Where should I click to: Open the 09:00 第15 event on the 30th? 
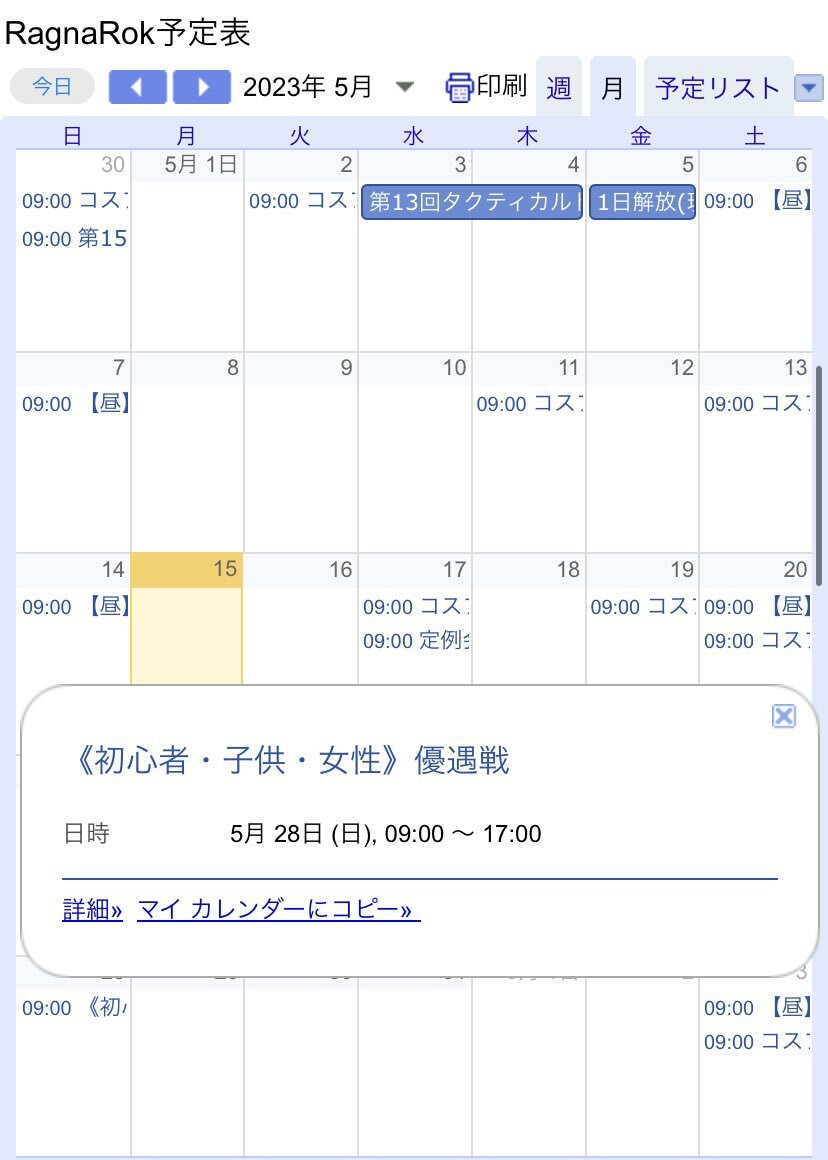(x=74, y=239)
